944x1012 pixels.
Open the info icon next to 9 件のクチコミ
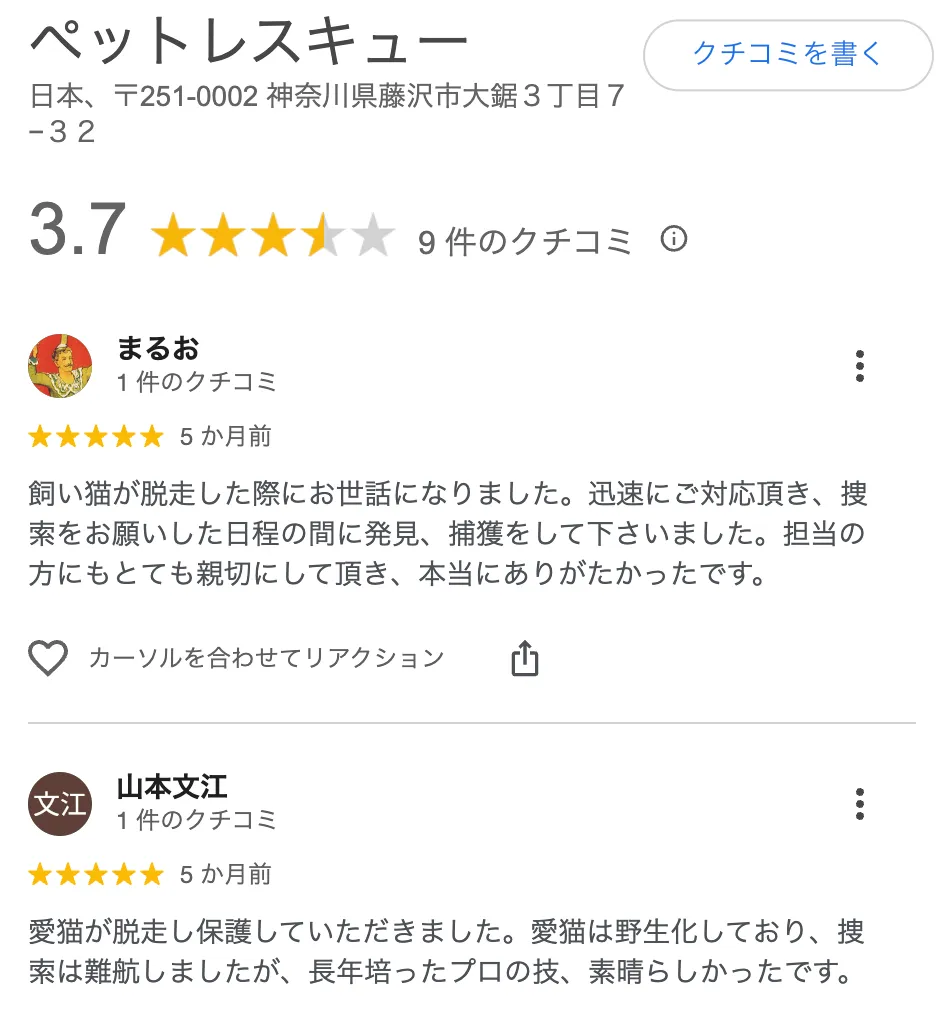(675, 240)
